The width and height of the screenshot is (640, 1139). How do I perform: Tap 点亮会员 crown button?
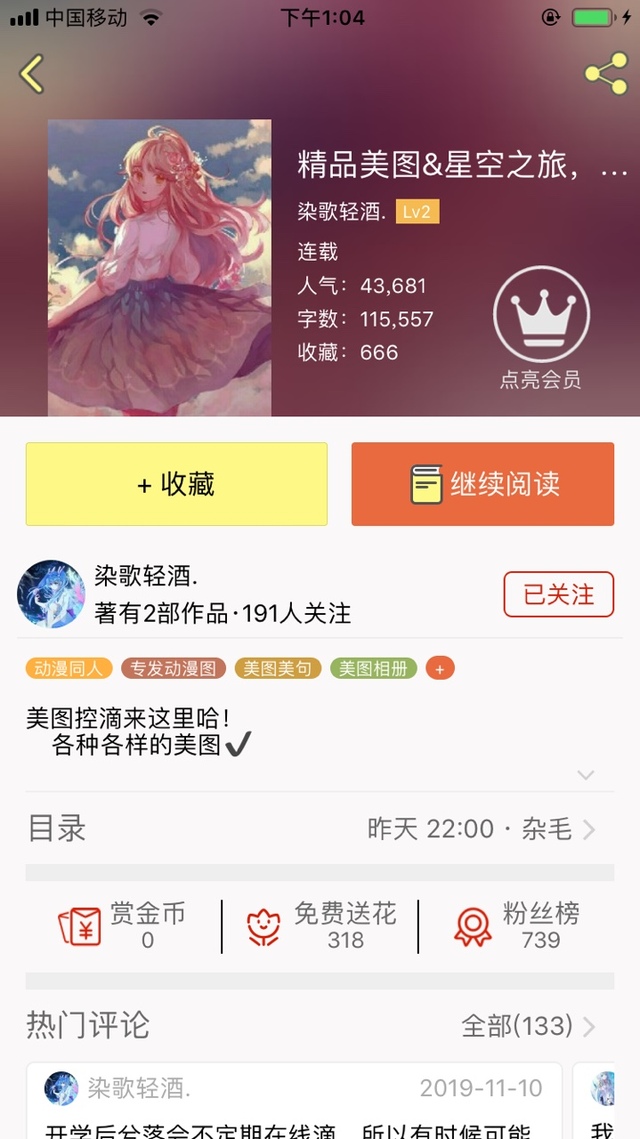point(541,327)
